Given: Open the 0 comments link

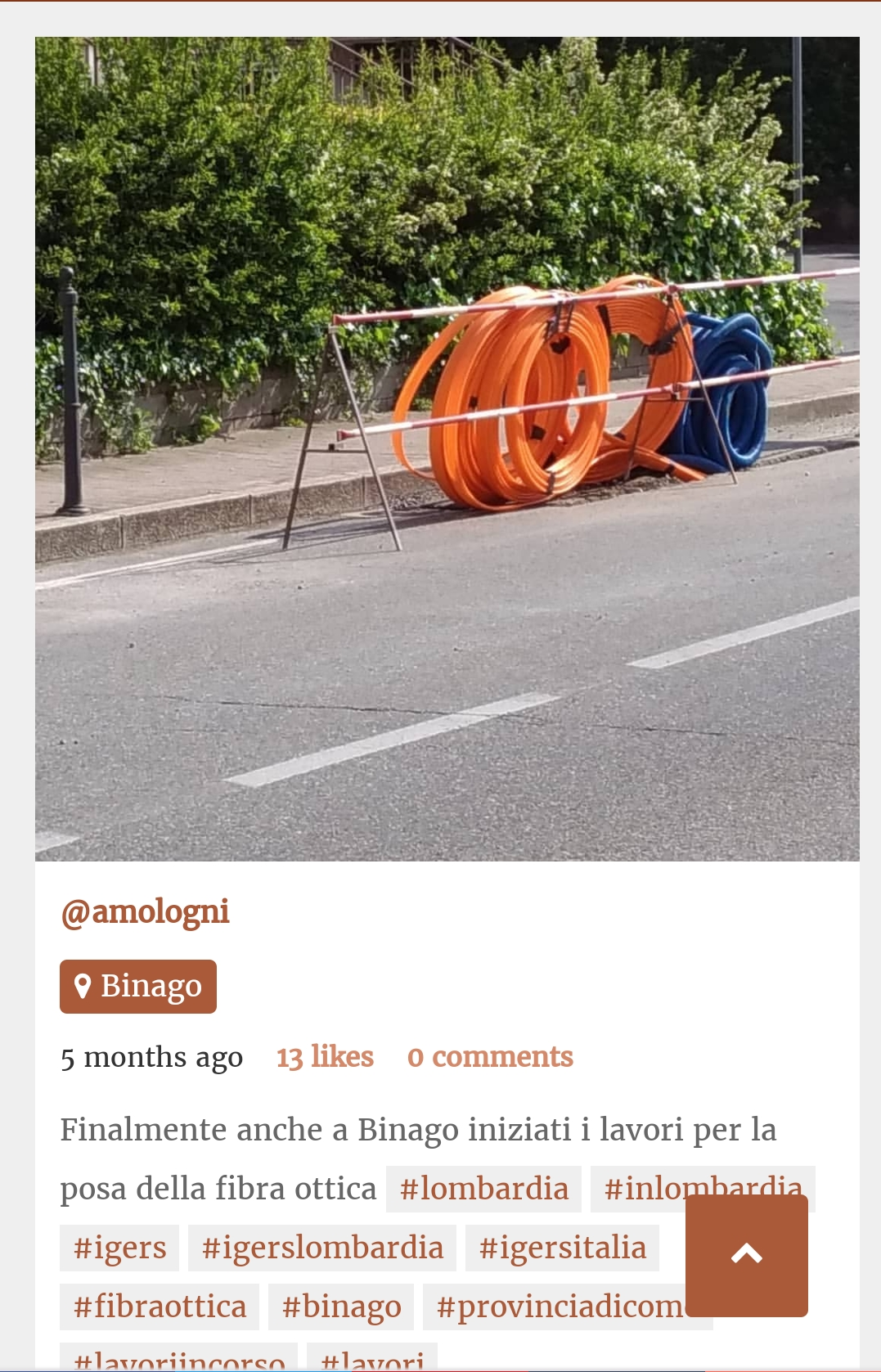Looking at the screenshot, I should (x=490, y=1057).
